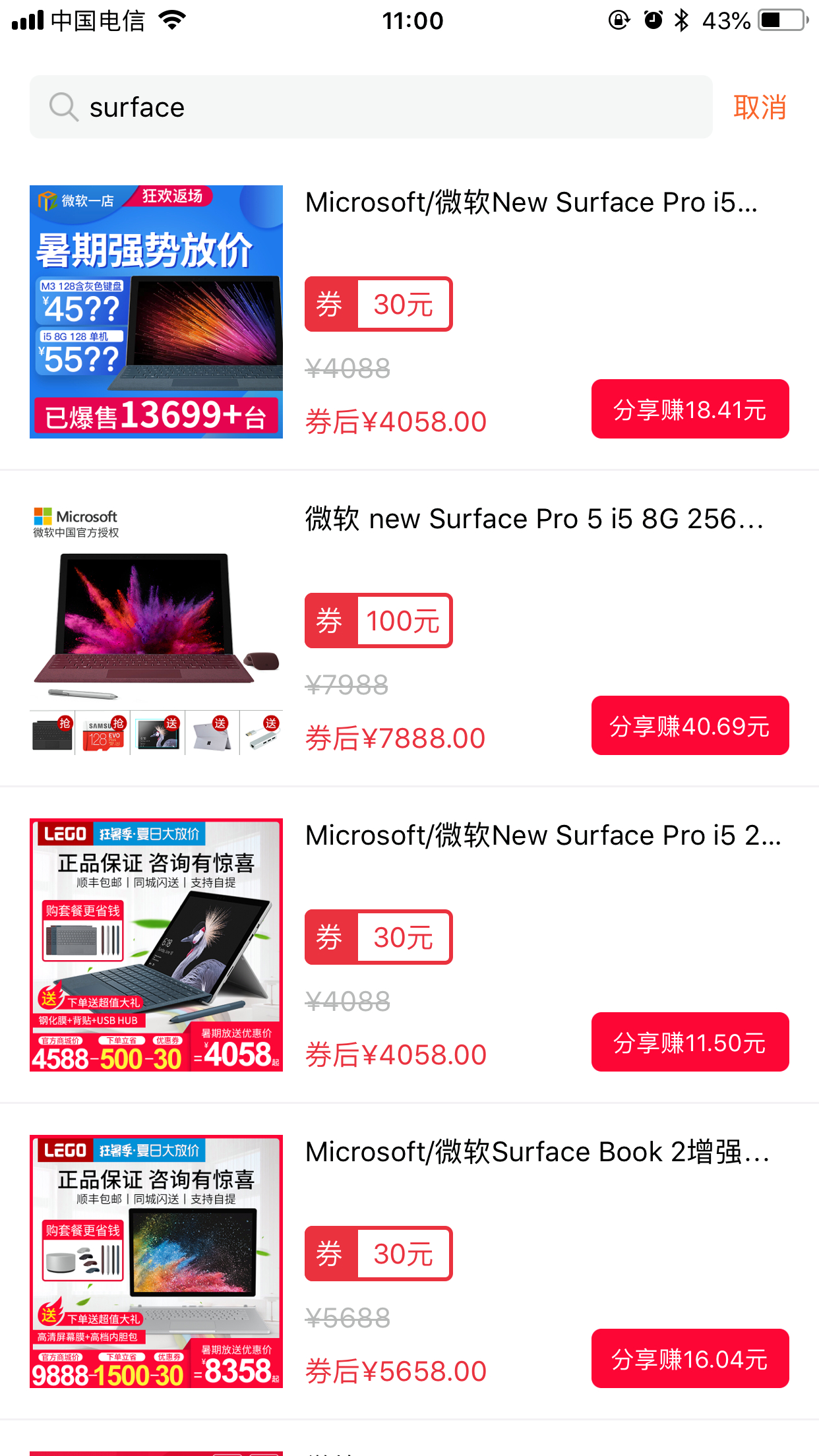Open the Surface Pro image with Microsoft 微软中国官方授权

click(156, 628)
